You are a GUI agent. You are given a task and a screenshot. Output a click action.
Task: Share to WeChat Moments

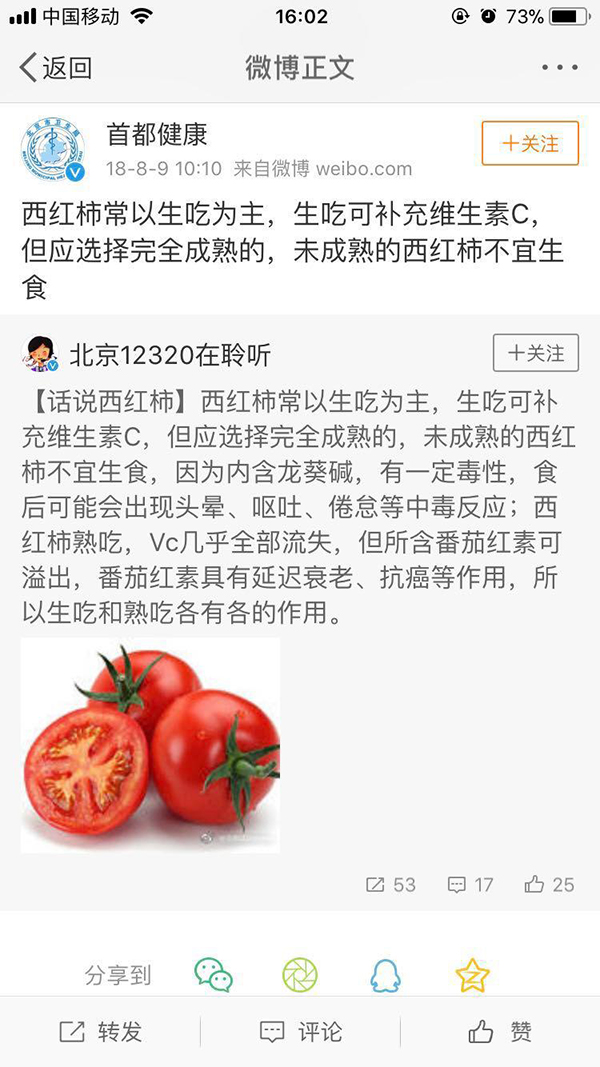tap(299, 974)
